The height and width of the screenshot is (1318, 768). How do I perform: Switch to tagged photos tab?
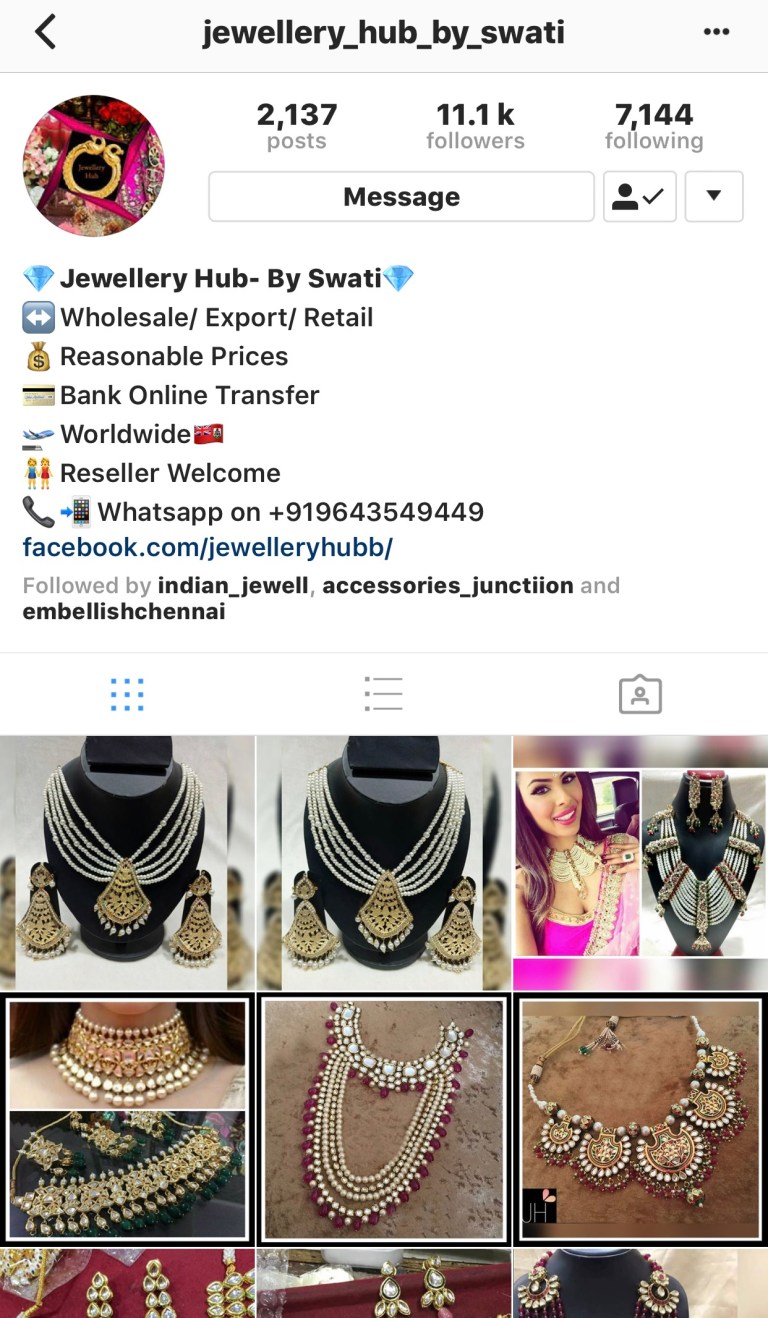click(x=640, y=694)
